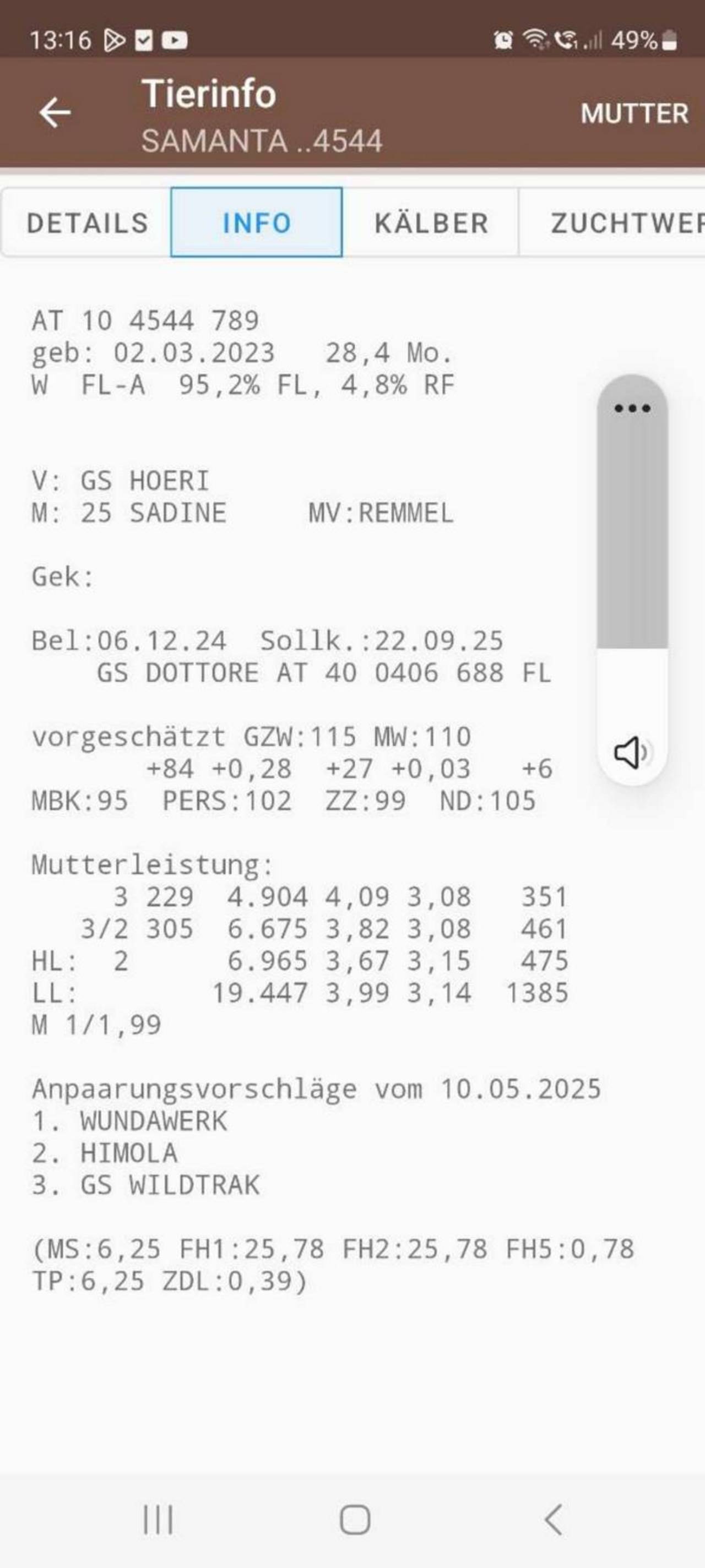Go back using the app bar arrow

pos(55,113)
